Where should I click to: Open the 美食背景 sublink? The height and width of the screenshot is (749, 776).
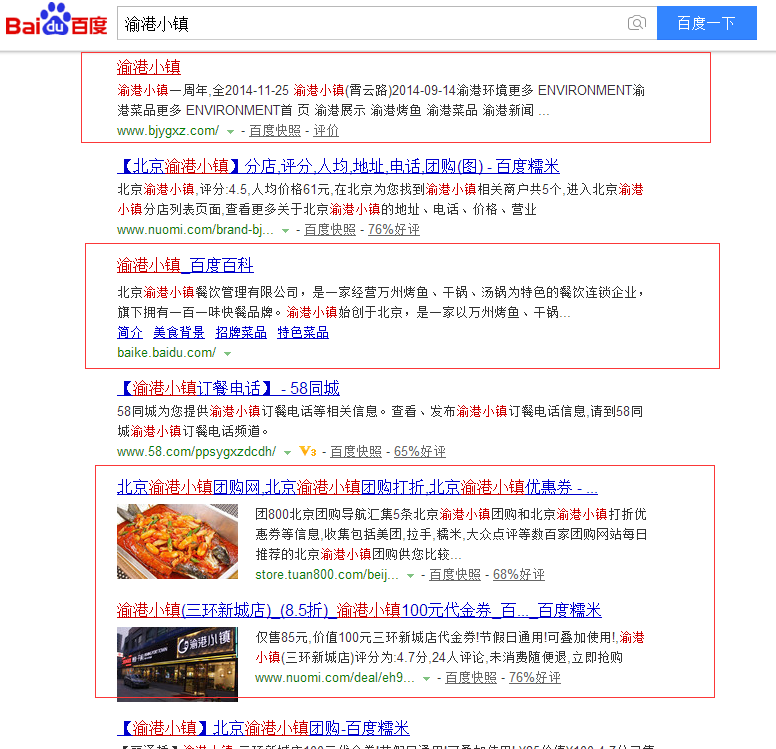(x=179, y=333)
